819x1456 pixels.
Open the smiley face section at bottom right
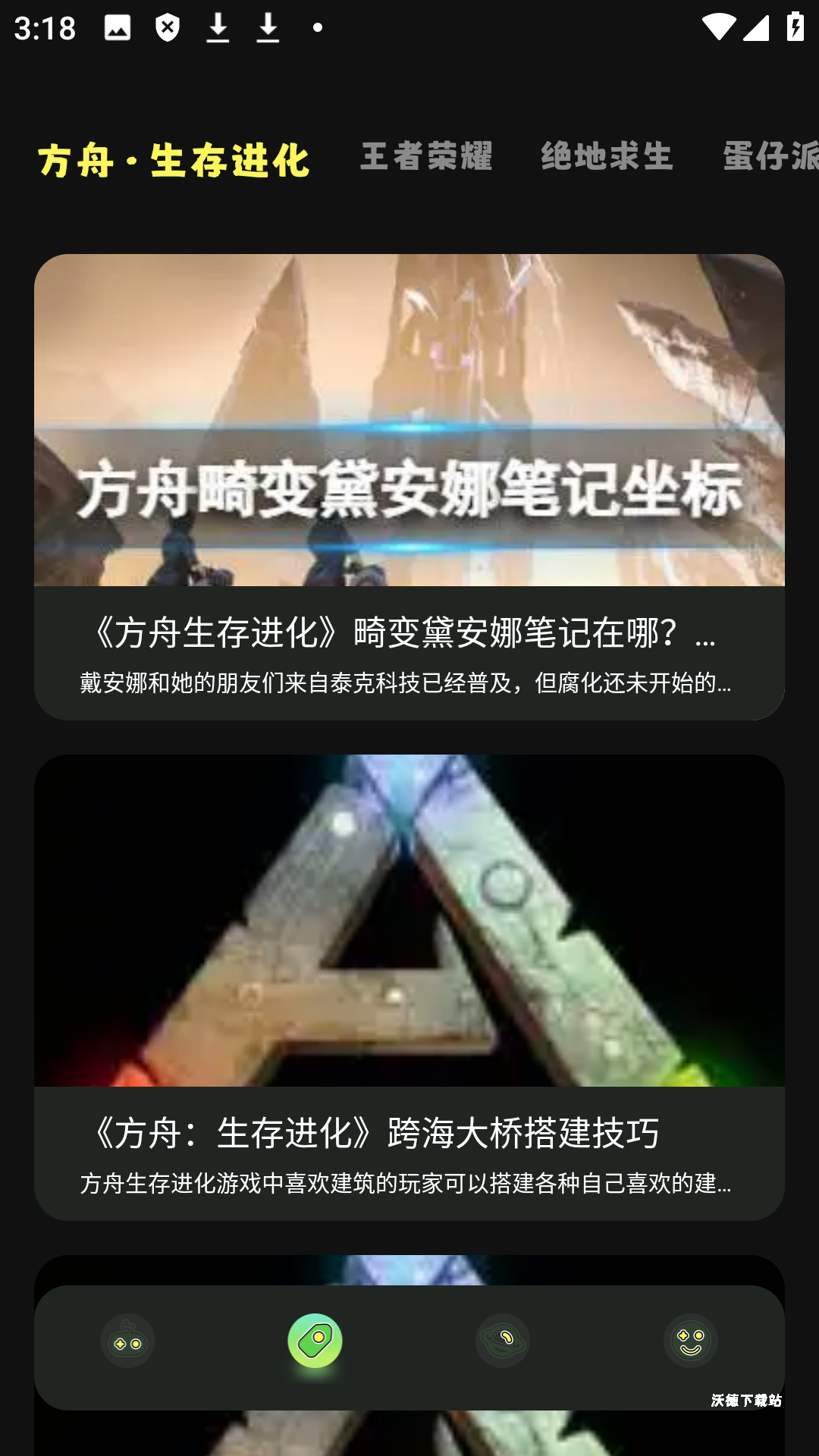pyautogui.click(x=690, y=1341)
